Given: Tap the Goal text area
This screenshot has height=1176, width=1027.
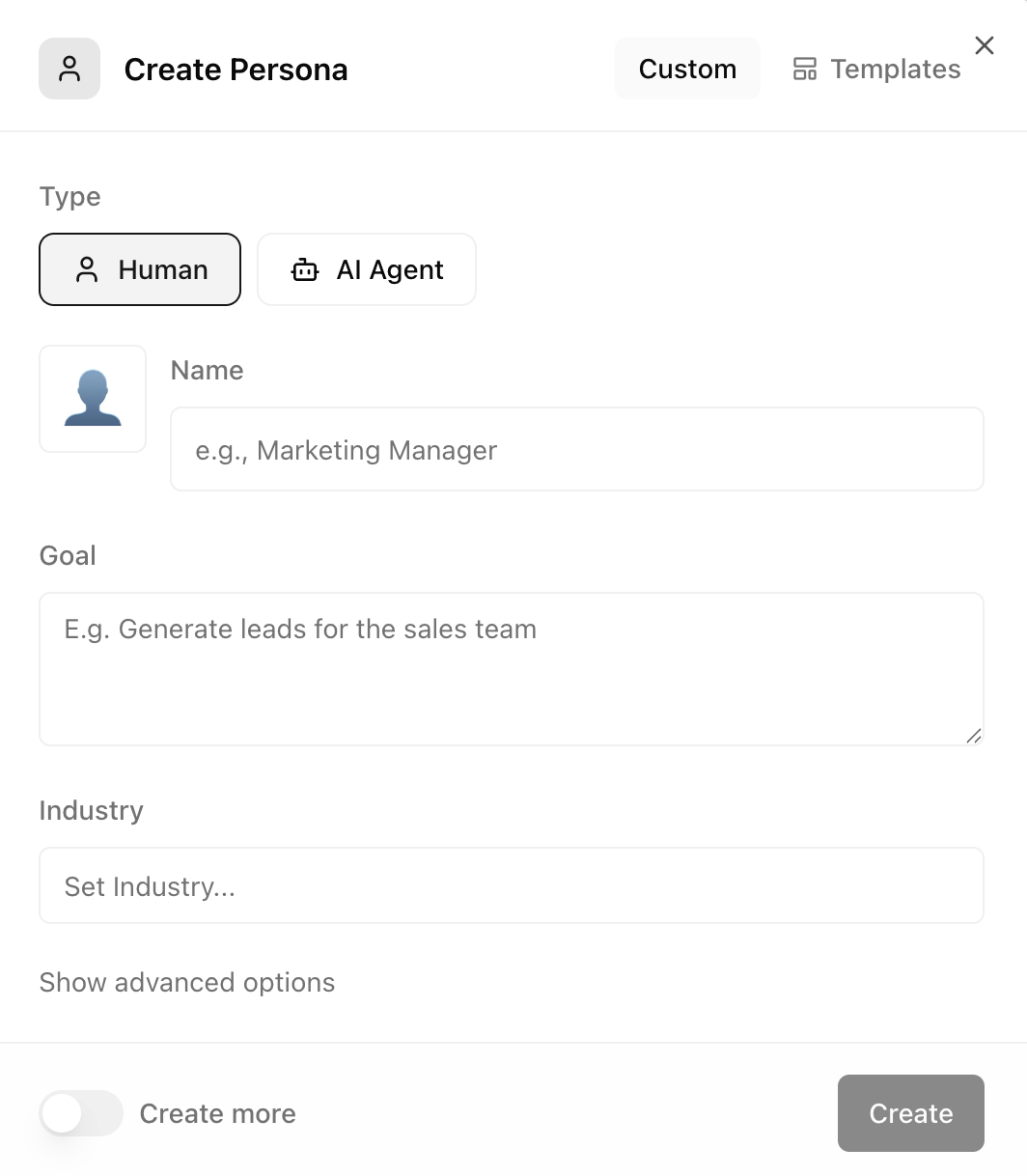Looking at the screenshot, I should [x=511, y=668].
